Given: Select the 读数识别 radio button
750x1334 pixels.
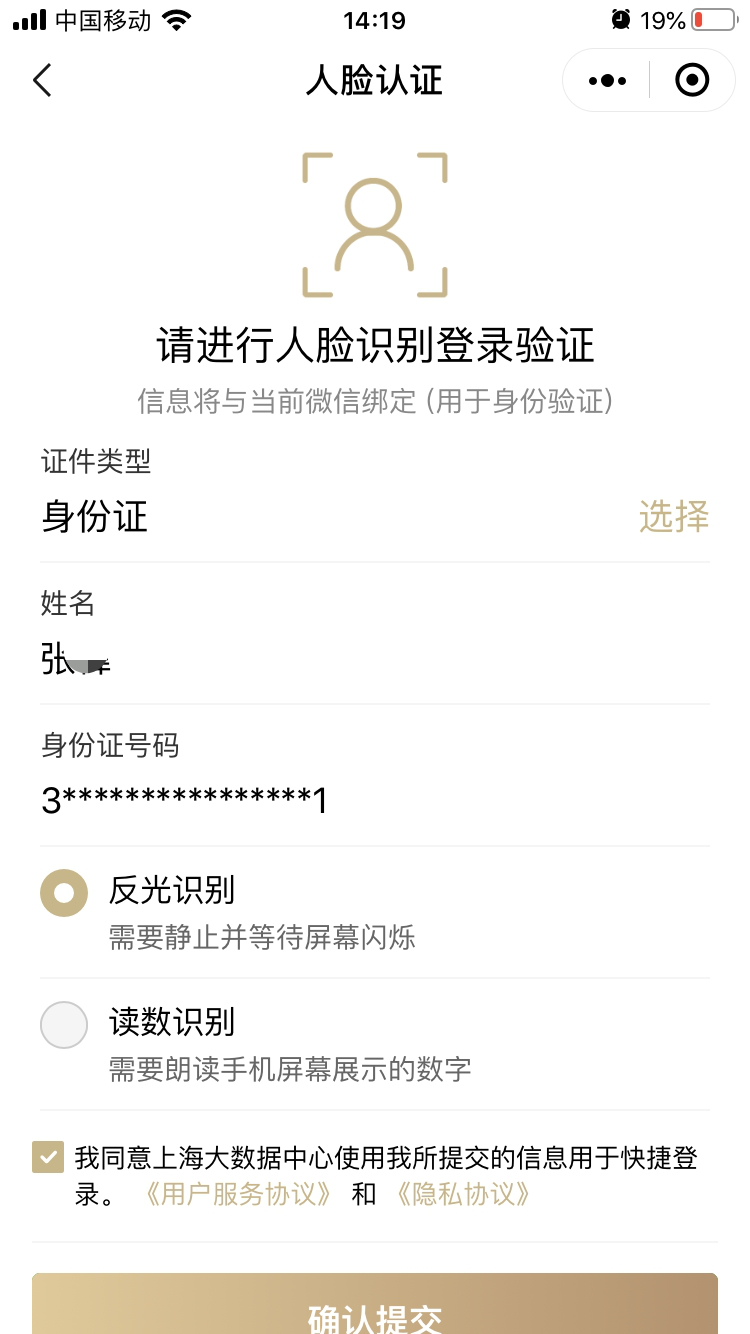Looking at the screenshot, I should 63,1024.
